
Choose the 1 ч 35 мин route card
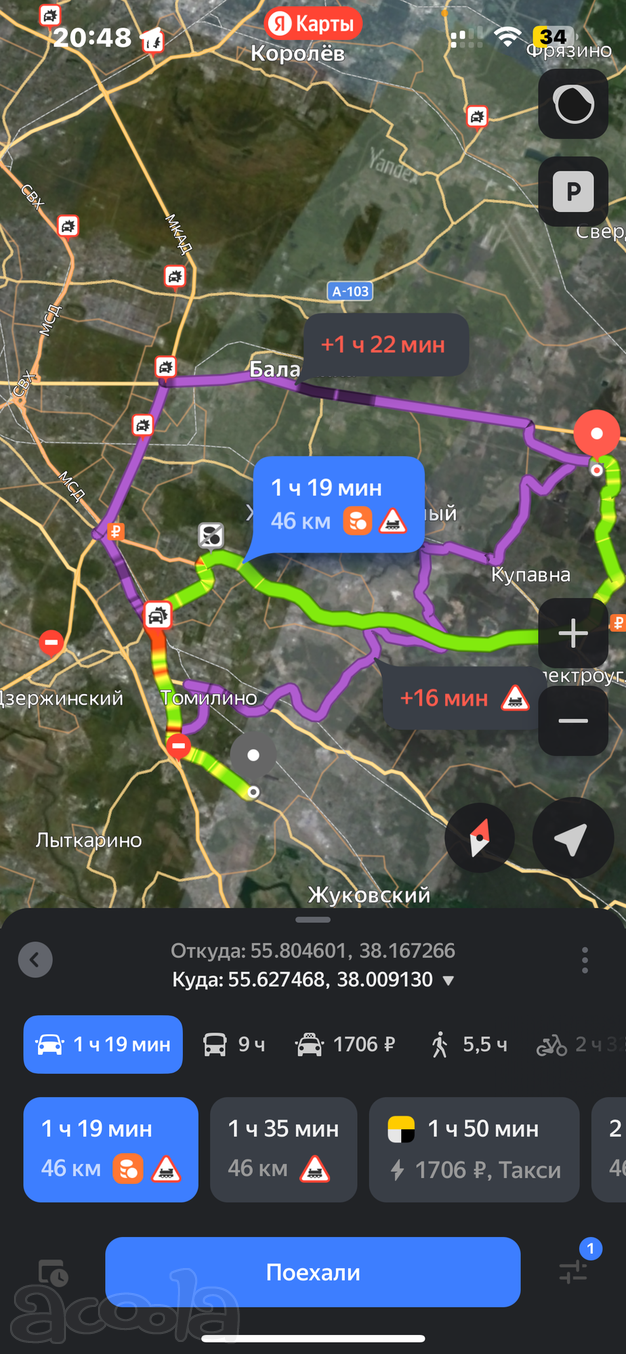(x=283, y=1149)
